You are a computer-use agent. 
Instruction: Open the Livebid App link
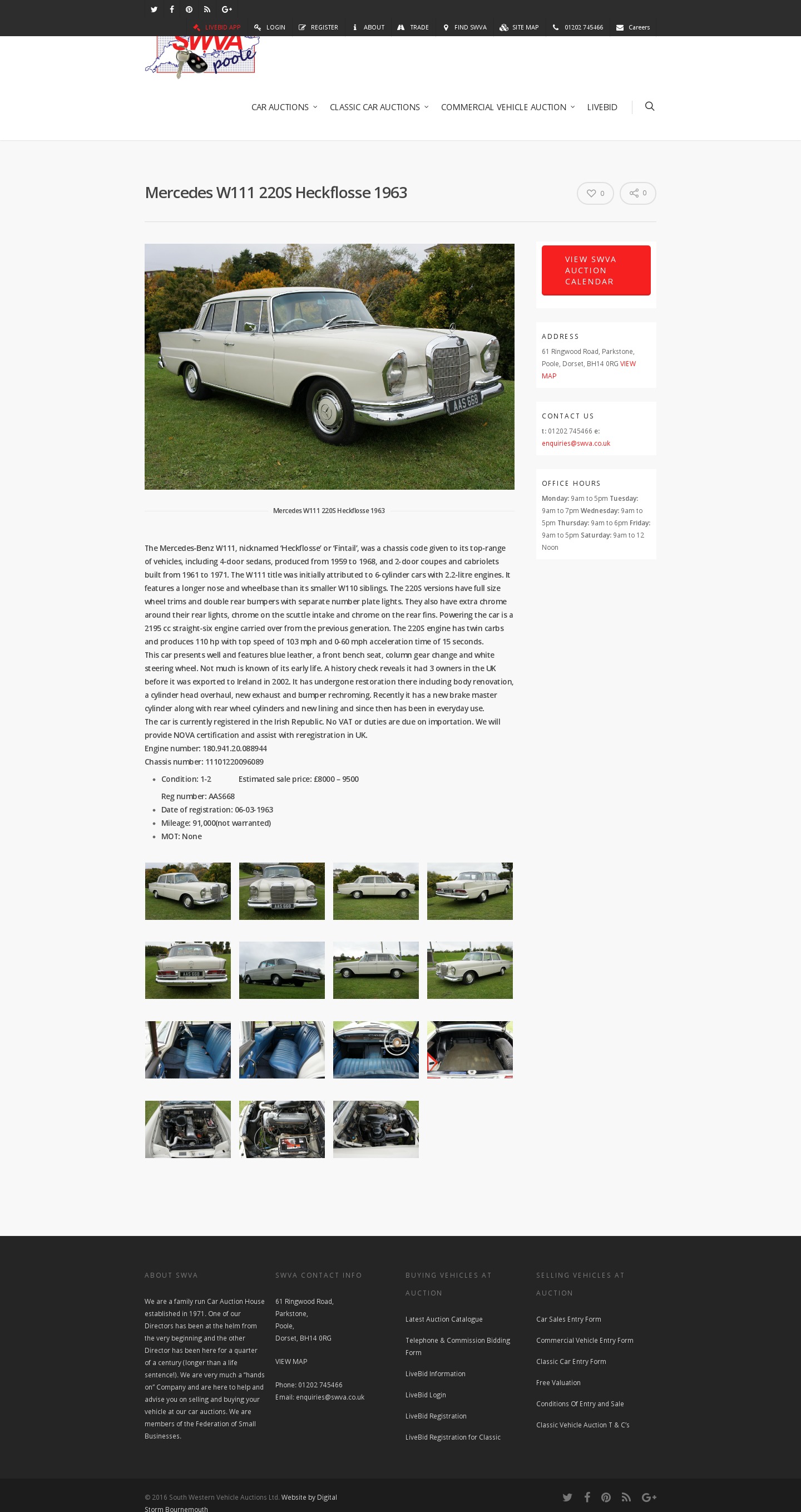[x=216, y=28]
